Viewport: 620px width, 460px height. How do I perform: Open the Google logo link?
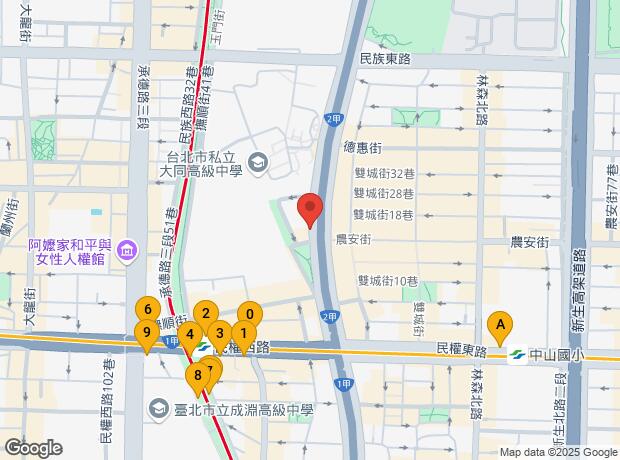click(32, 448)
